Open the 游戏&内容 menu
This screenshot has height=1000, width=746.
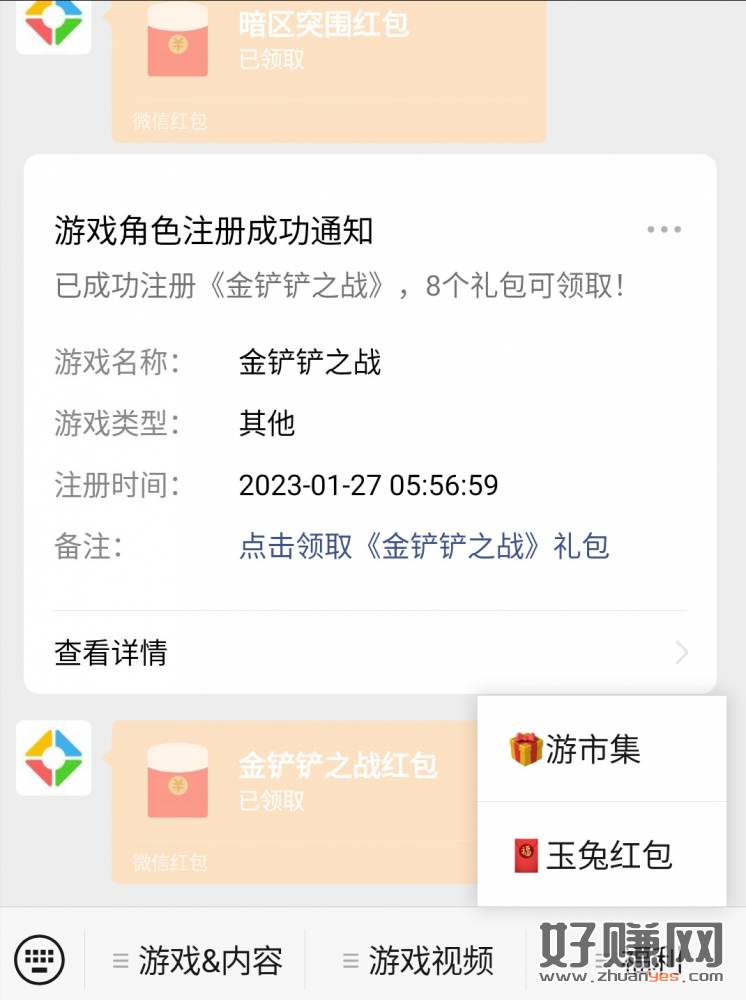click(x=198, y=961)
